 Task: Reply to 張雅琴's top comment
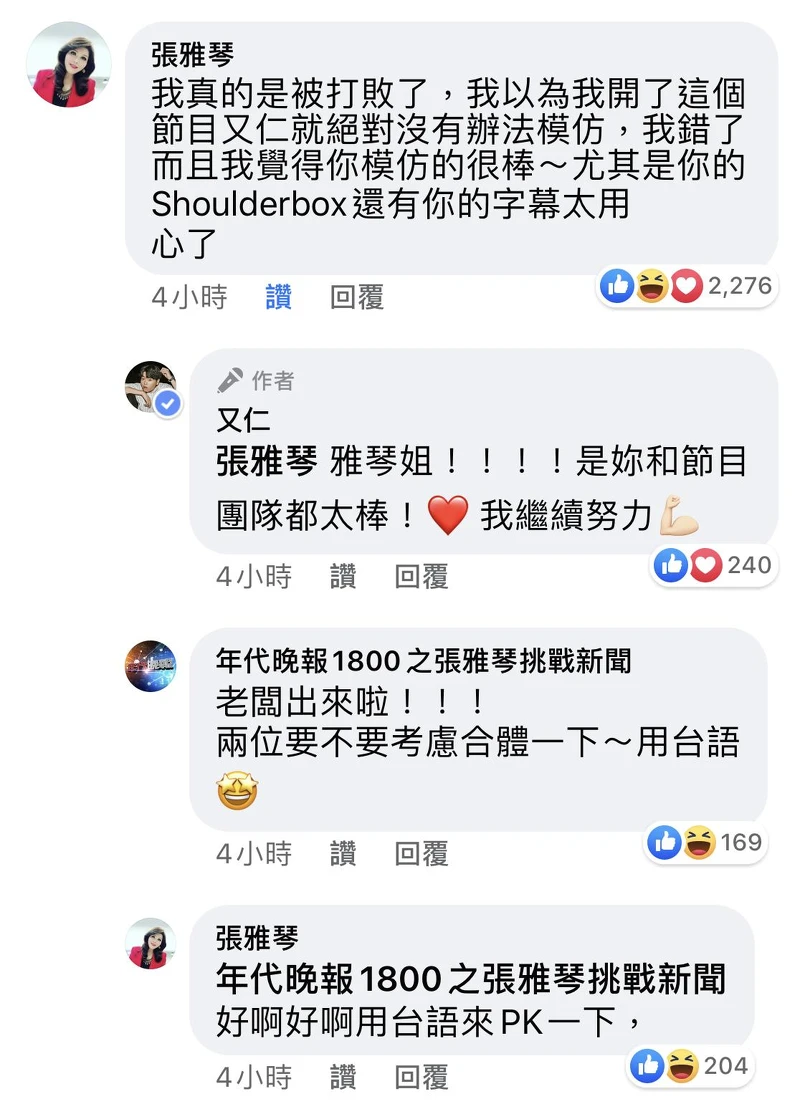[356, 297]
